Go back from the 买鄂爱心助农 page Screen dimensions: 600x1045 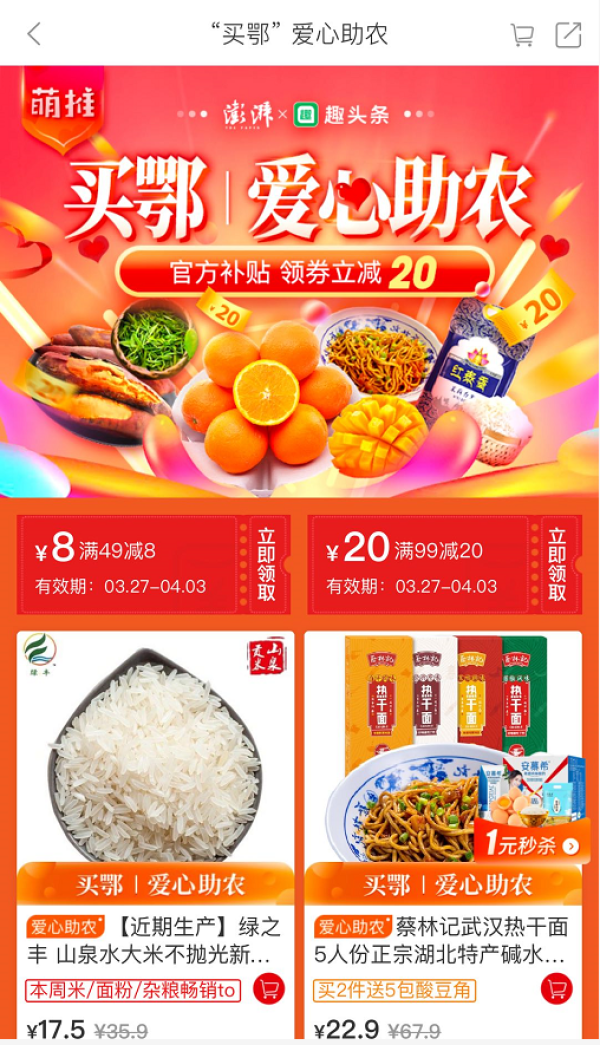[x=34, y=34]
